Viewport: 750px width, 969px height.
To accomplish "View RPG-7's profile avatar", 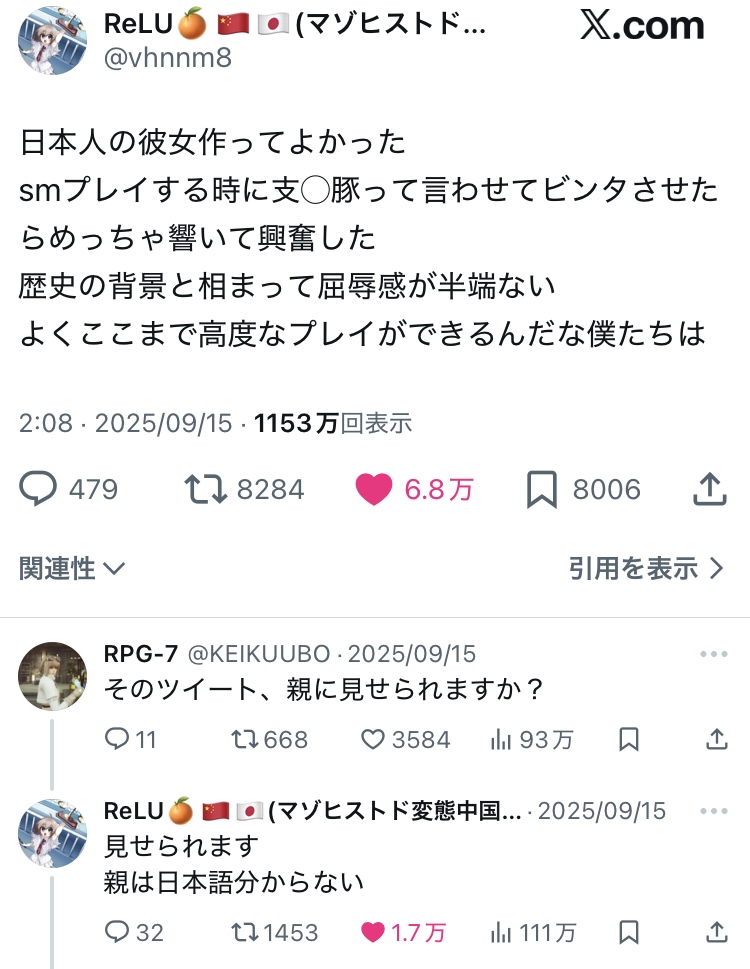I will [x=53, y=676].
